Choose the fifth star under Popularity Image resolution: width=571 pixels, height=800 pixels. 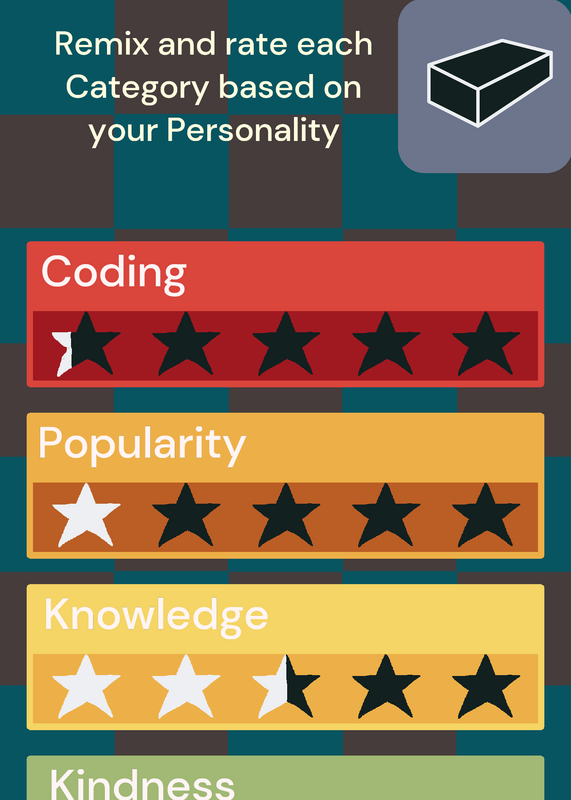tap(486, 516)
